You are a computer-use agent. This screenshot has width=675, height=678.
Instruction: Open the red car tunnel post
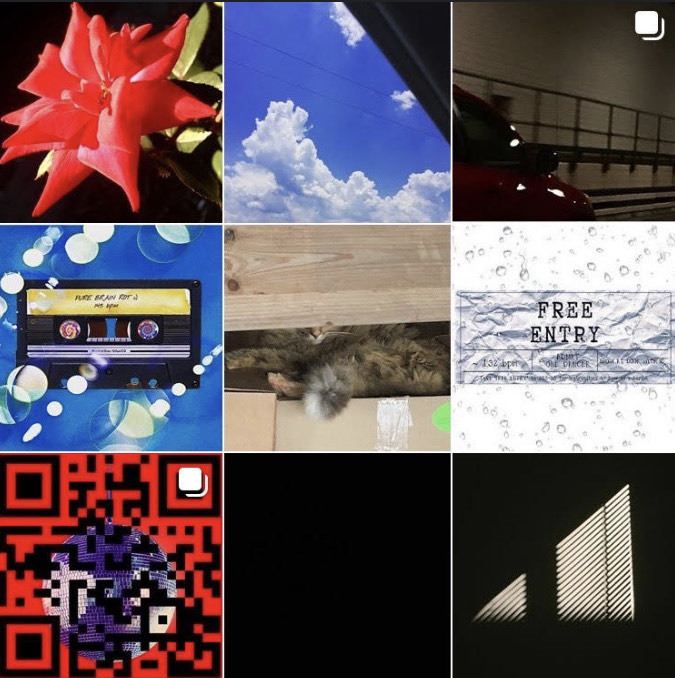tap(563, 110)
